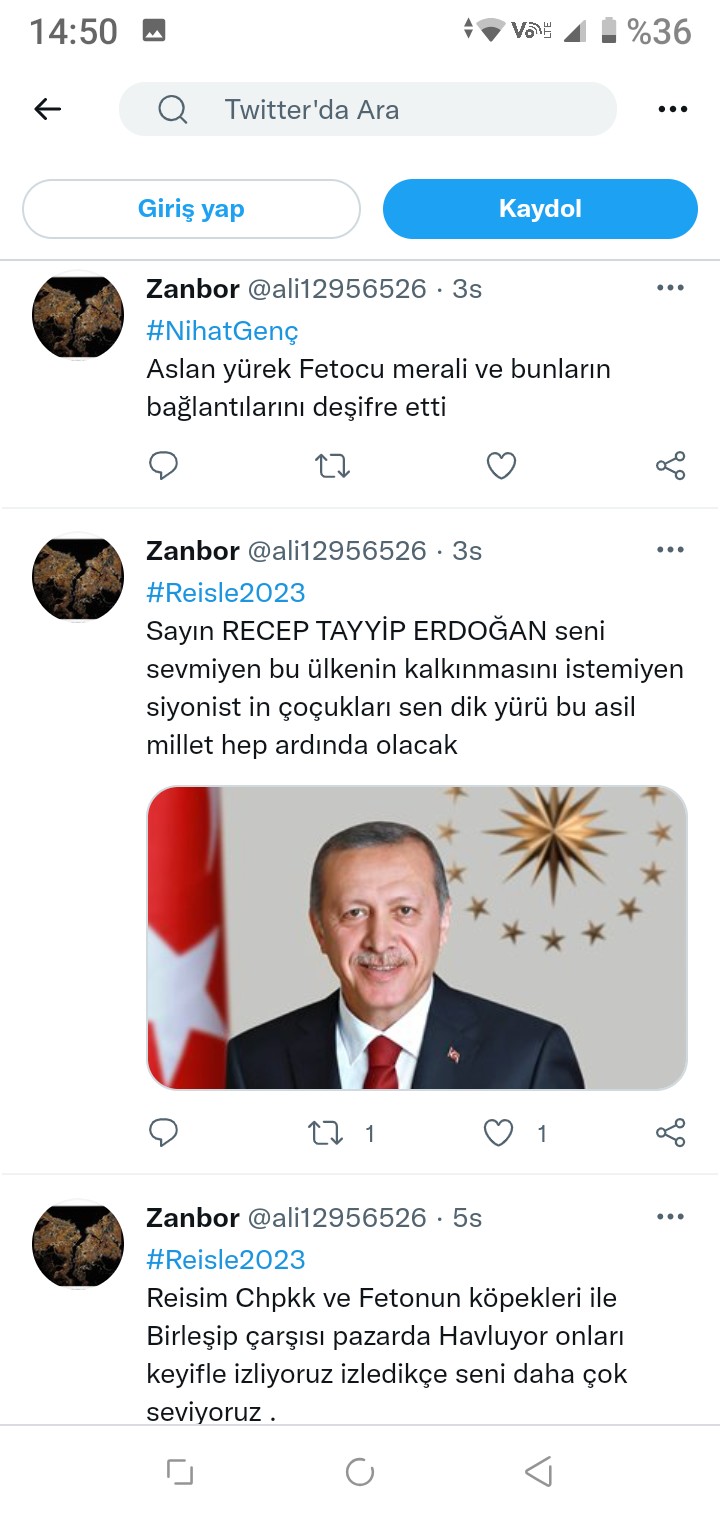Open the #NihatGenç hashtag link

point(222,330)
